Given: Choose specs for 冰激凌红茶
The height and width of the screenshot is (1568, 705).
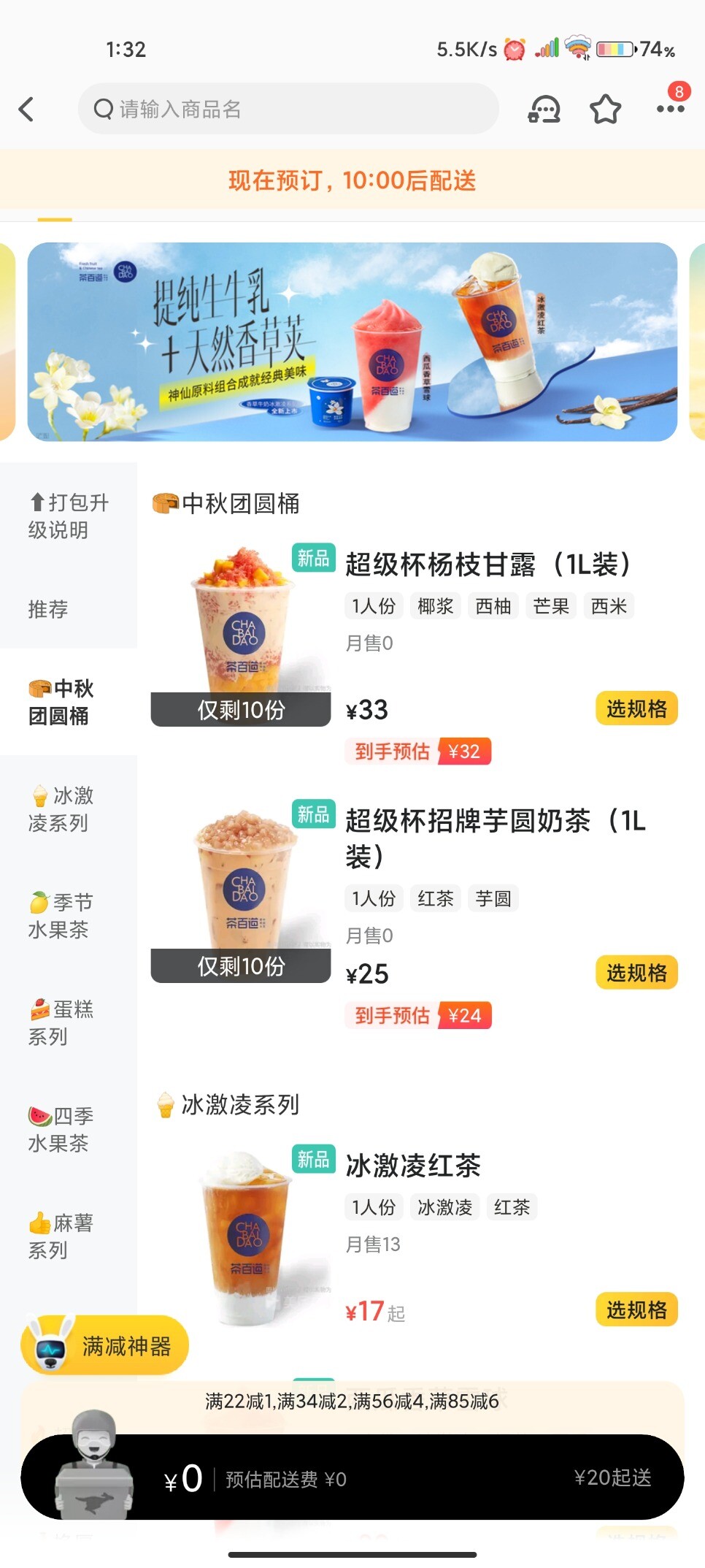Looking at the screenshot, I should (x=636, y=1309).
